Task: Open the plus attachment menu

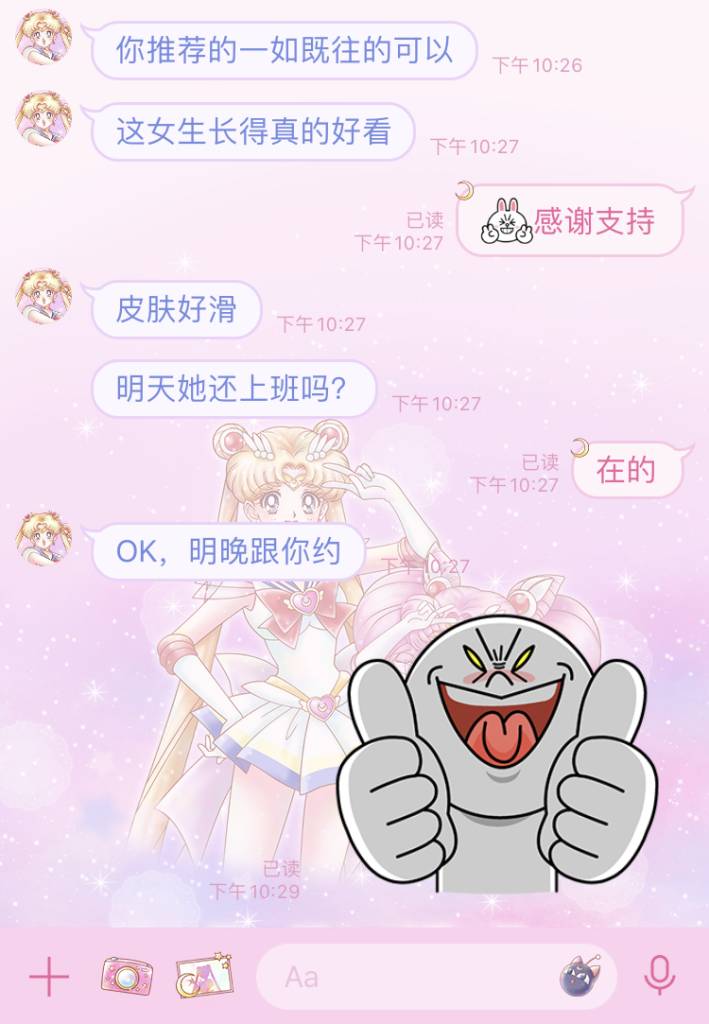Action: coord(48,976)
